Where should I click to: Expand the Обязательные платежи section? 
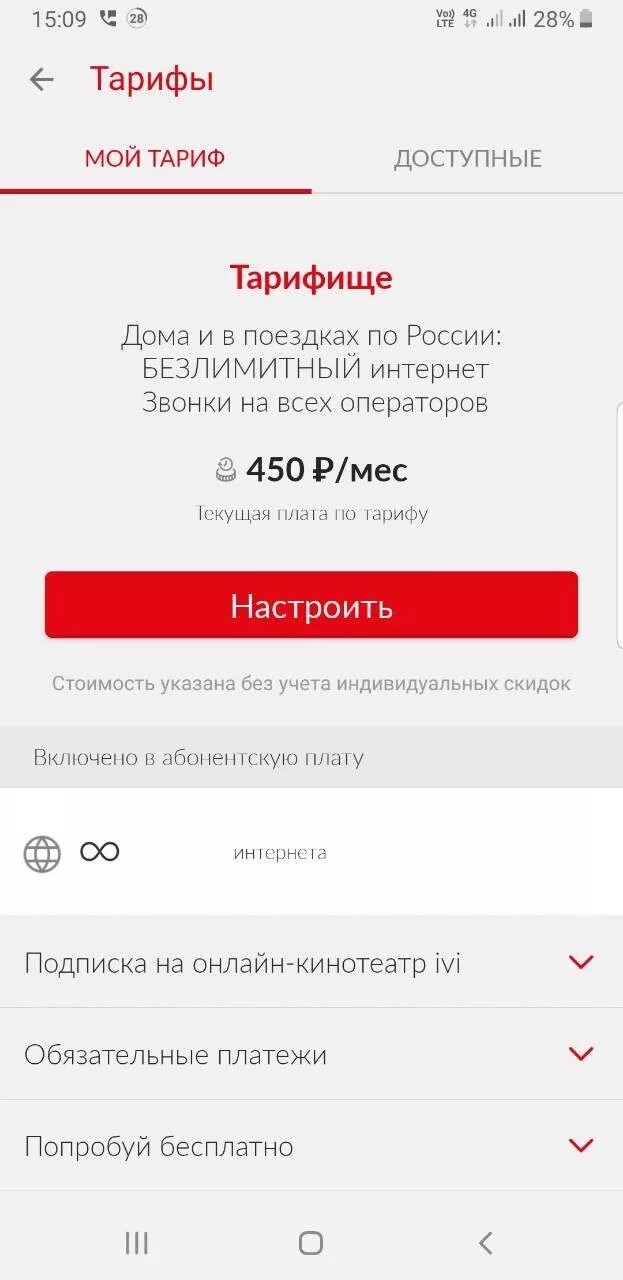pyautogui.click(x=311, y=1054)
